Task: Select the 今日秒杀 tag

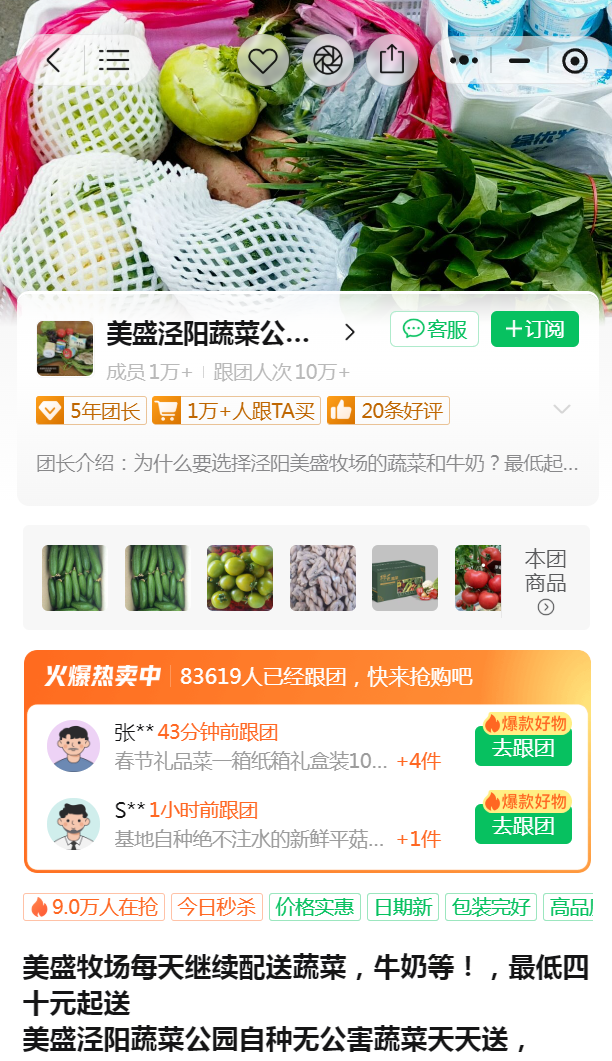Action: coord(217,907)
